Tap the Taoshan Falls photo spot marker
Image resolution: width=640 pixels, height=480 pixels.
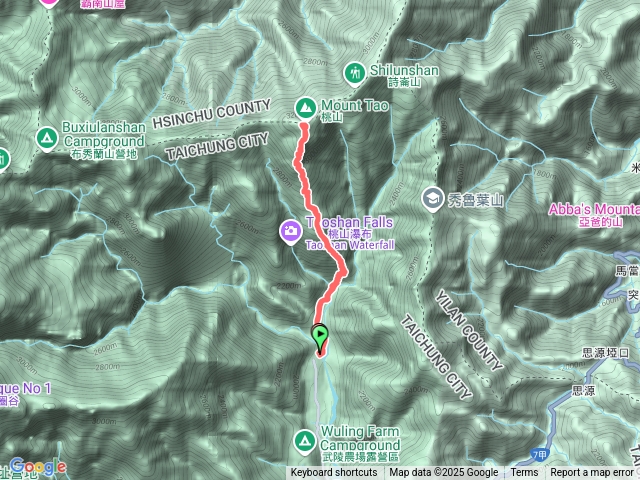[288, 232]
